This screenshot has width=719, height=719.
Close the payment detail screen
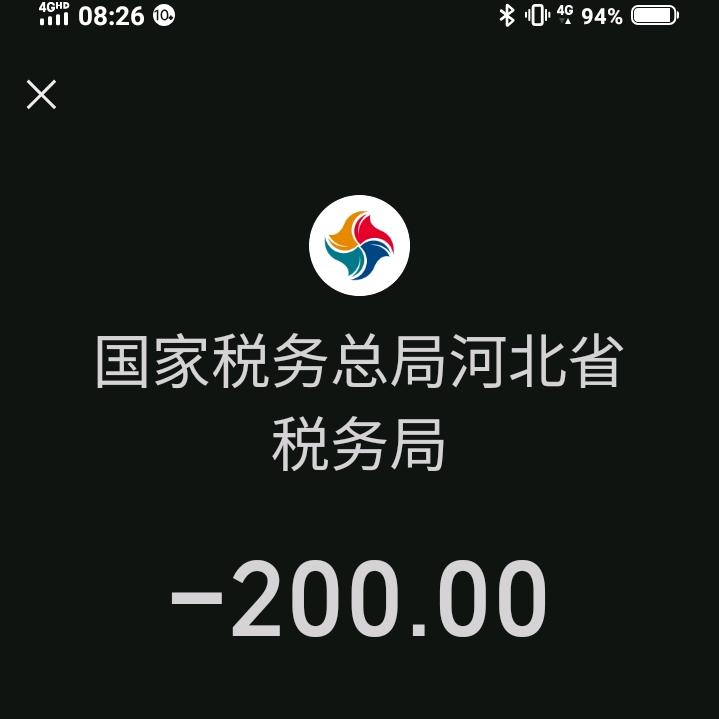pyautogui.click(x=41, y=95)
